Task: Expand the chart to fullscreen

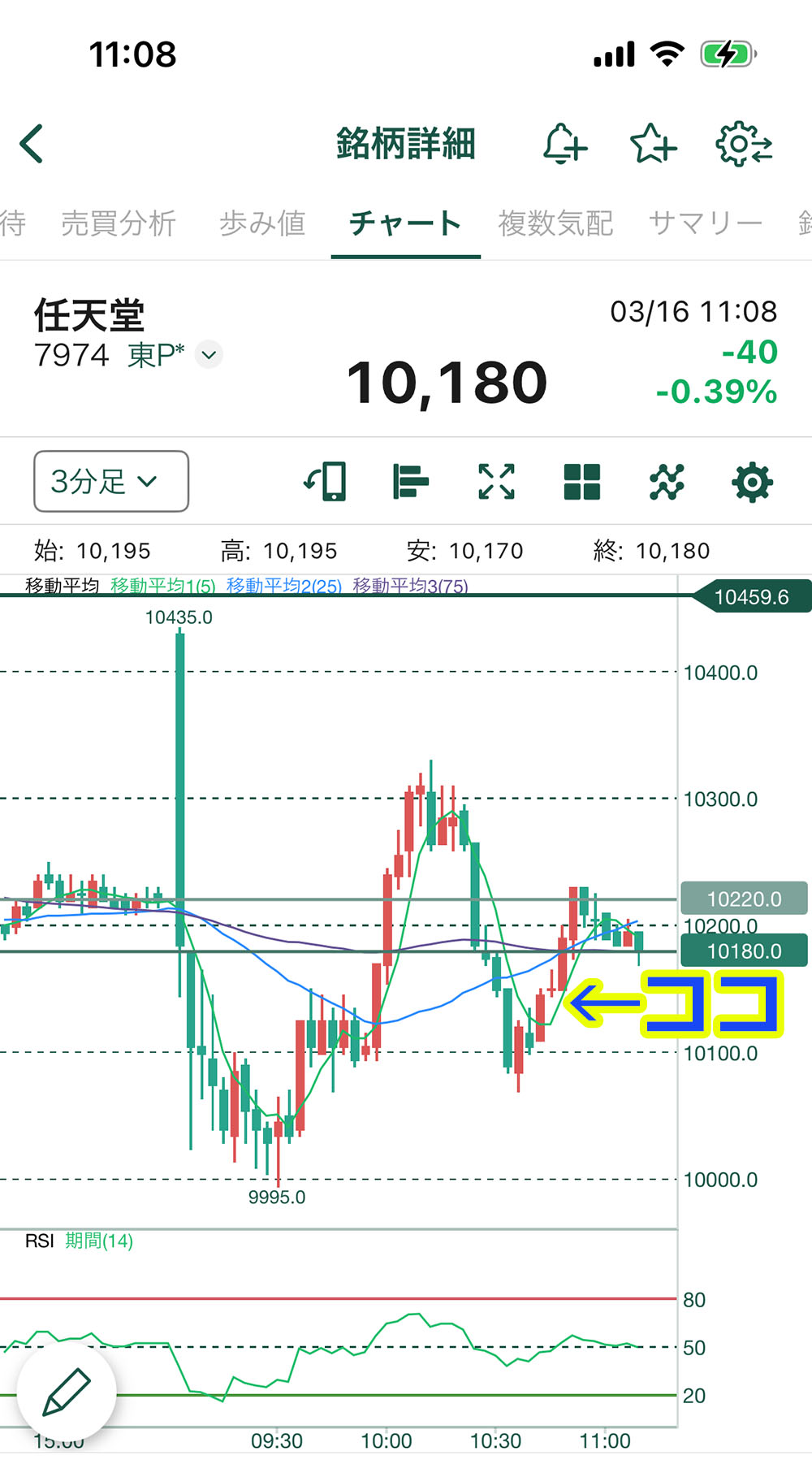Action: tap(496, 482)
